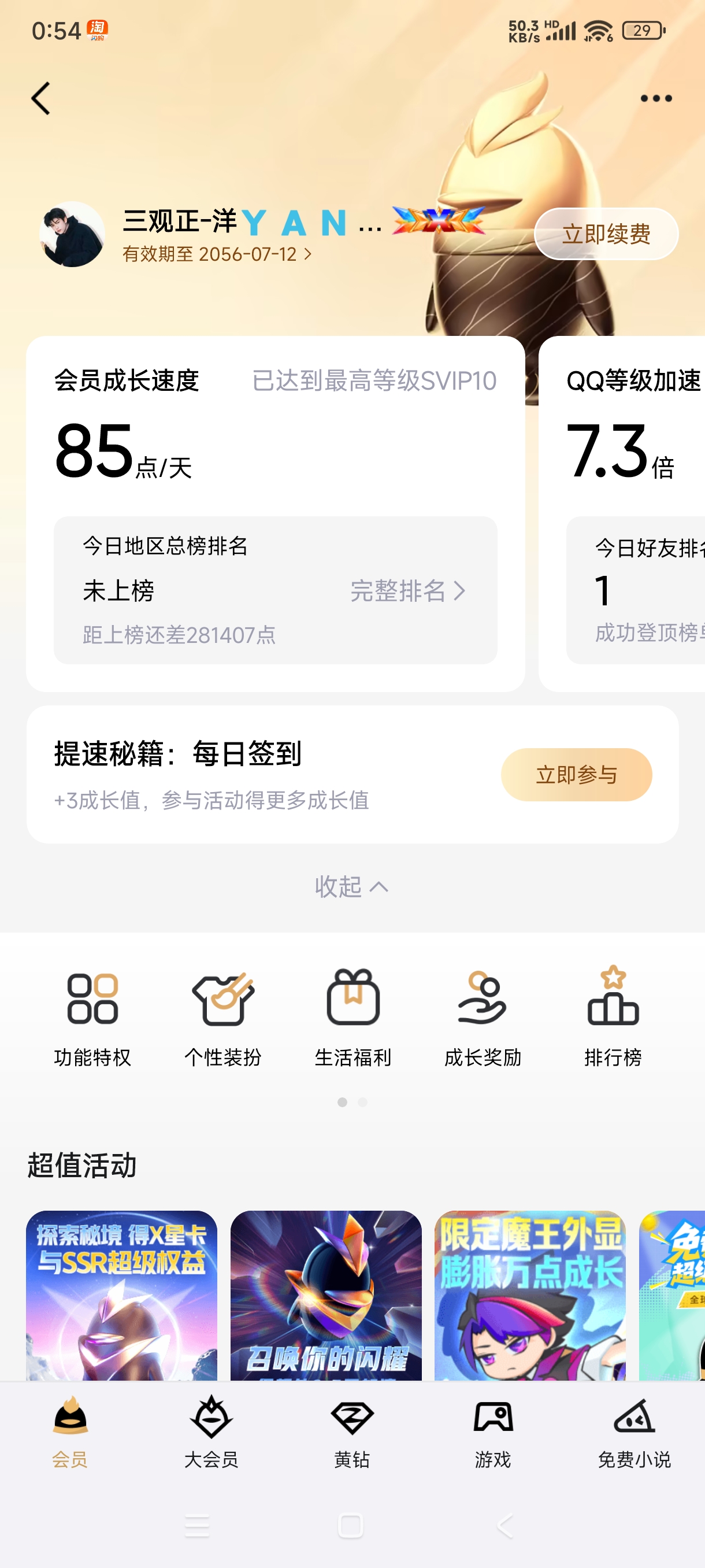Open the 排行榜 leaderboard
Image resolution: width=705 pixels, height=1568 pixels.
(x=613, y=1016)
